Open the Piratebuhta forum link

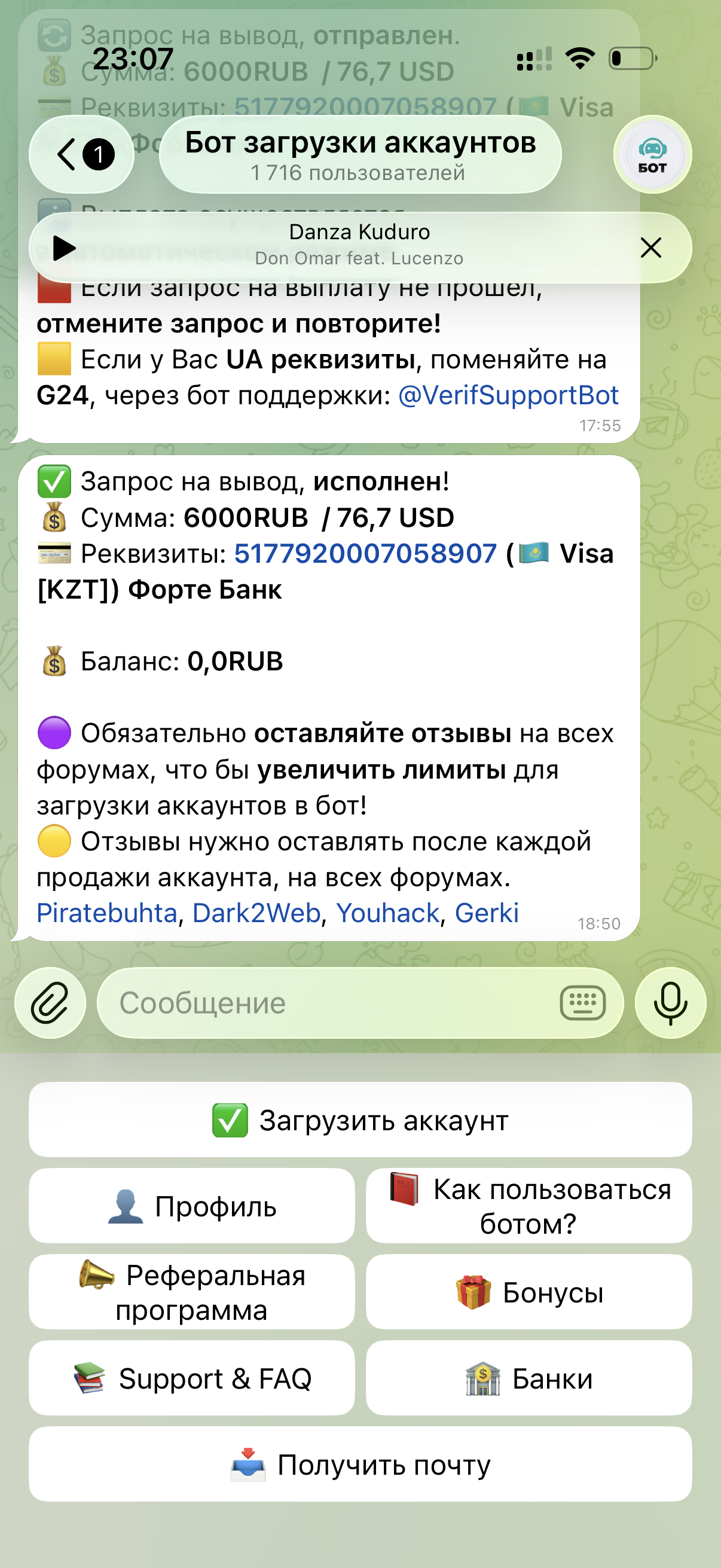tap(106, 913)
